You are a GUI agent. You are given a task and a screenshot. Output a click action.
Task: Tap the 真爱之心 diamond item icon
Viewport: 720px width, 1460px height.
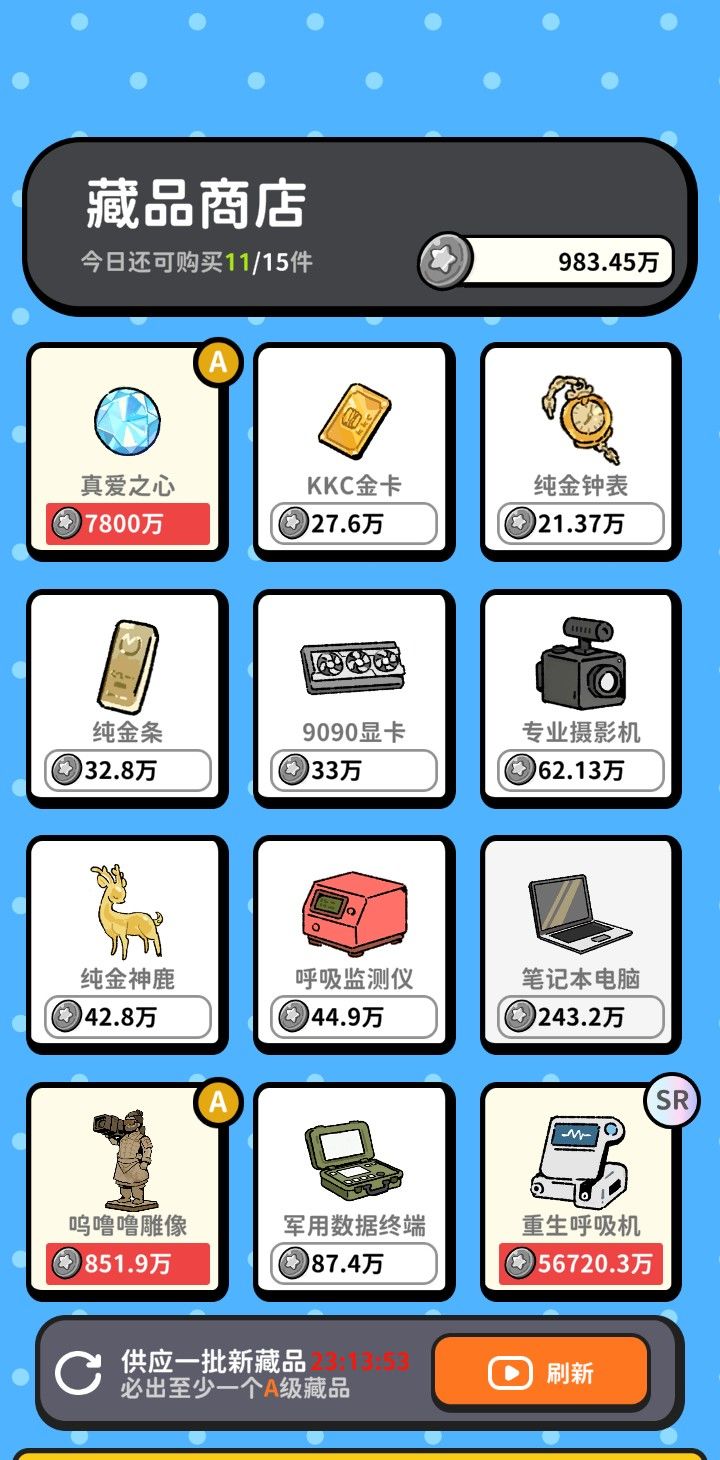125,423
